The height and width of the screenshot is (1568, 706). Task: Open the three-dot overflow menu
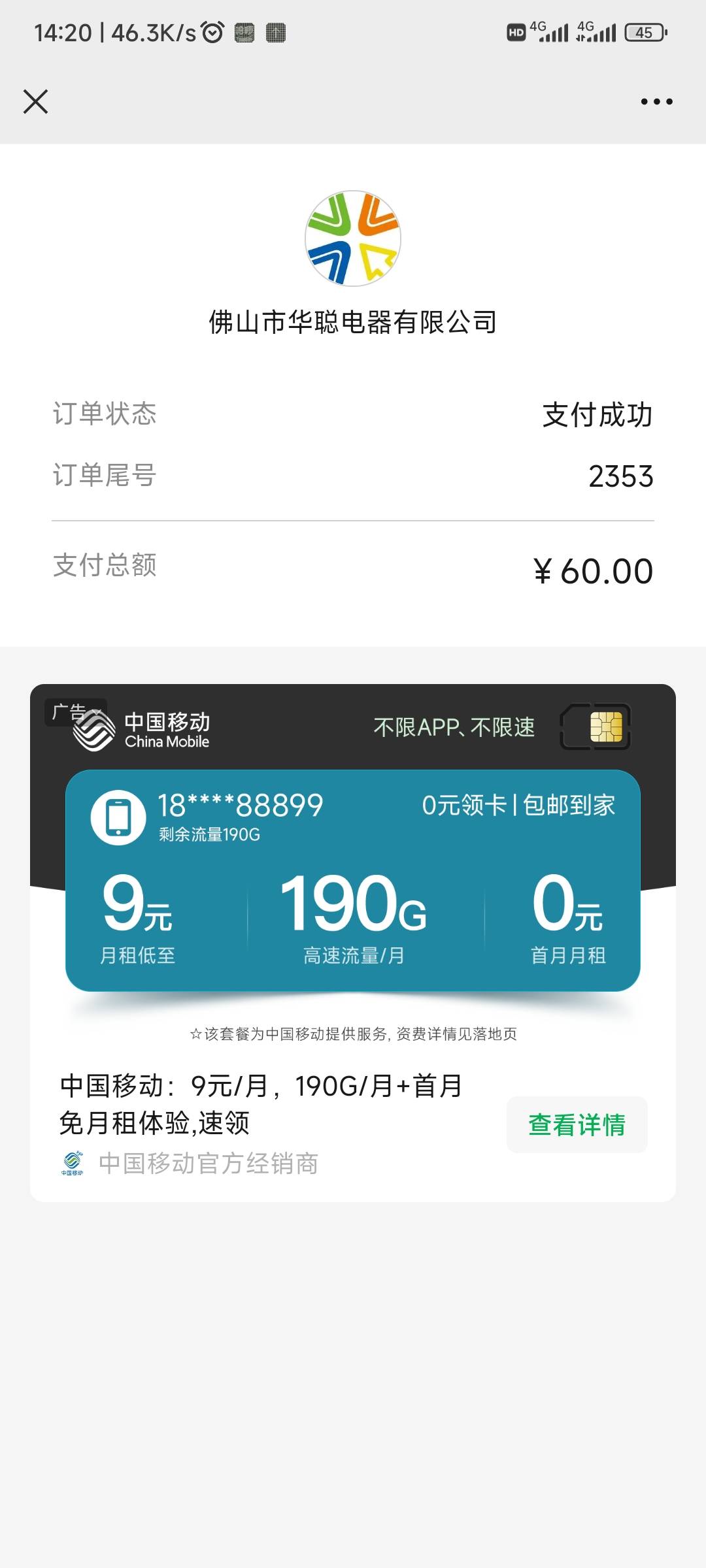pyautogui.click(x=656, y=101)
